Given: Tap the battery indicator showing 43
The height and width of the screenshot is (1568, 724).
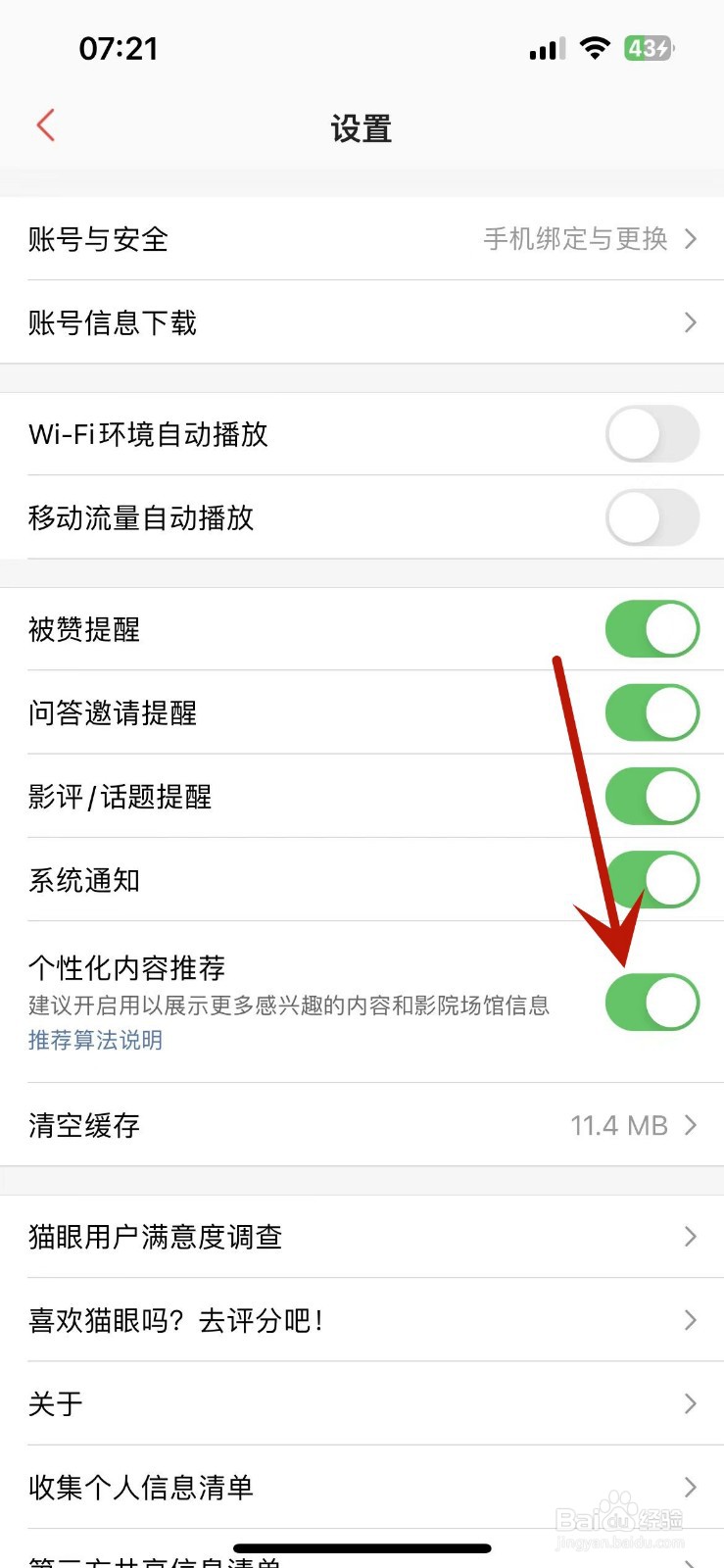Looking at the screenshot, I should pos(648,47).
